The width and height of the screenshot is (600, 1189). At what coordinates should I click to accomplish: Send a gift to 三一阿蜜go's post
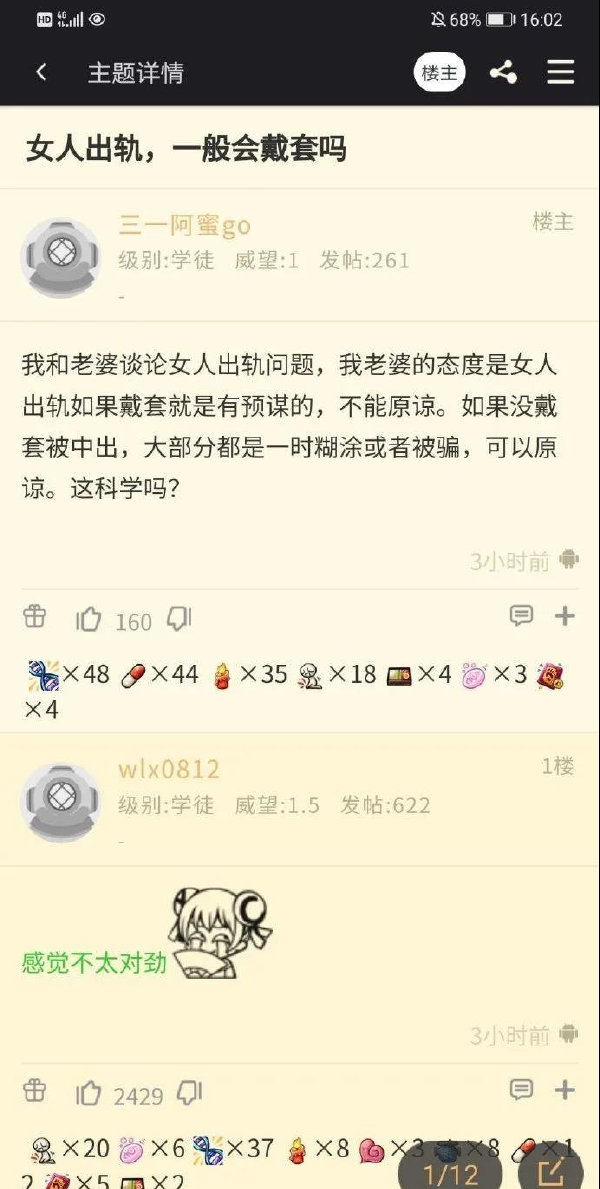pyautogui.click(x=35, y=617)
